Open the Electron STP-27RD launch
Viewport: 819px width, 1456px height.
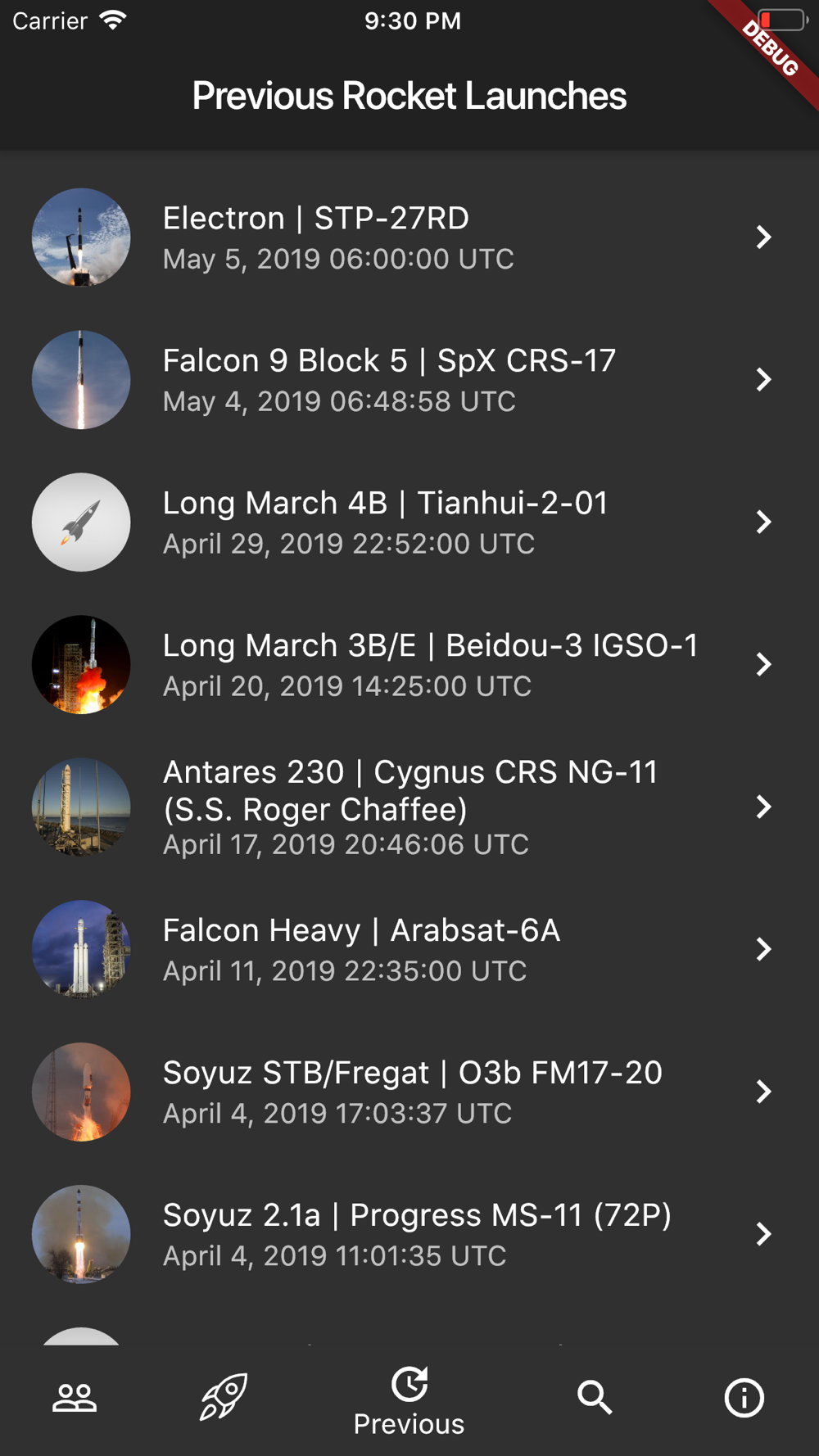click(409, 237)
